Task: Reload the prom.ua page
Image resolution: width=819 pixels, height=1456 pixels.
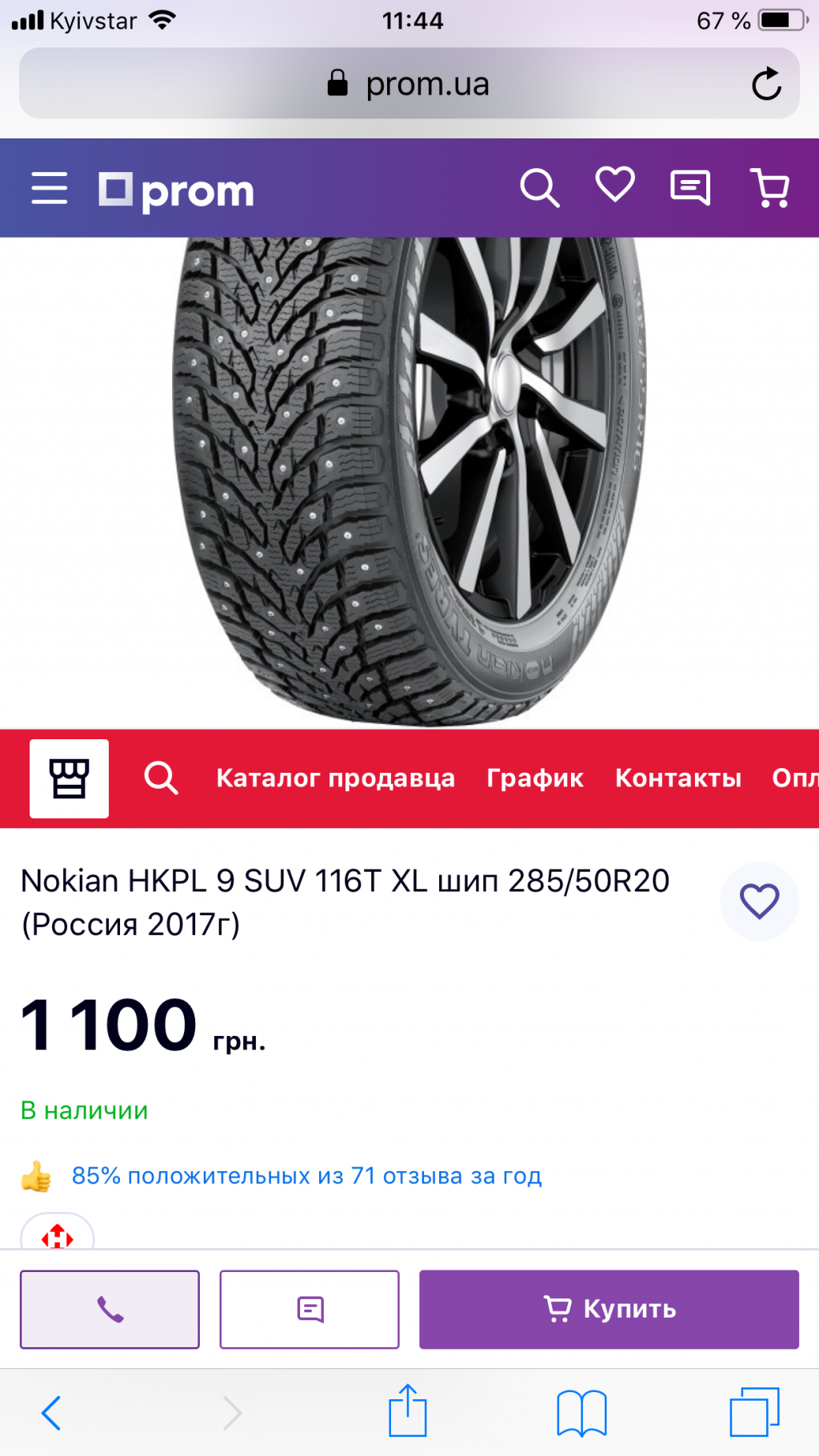Action: coord(766,84)
